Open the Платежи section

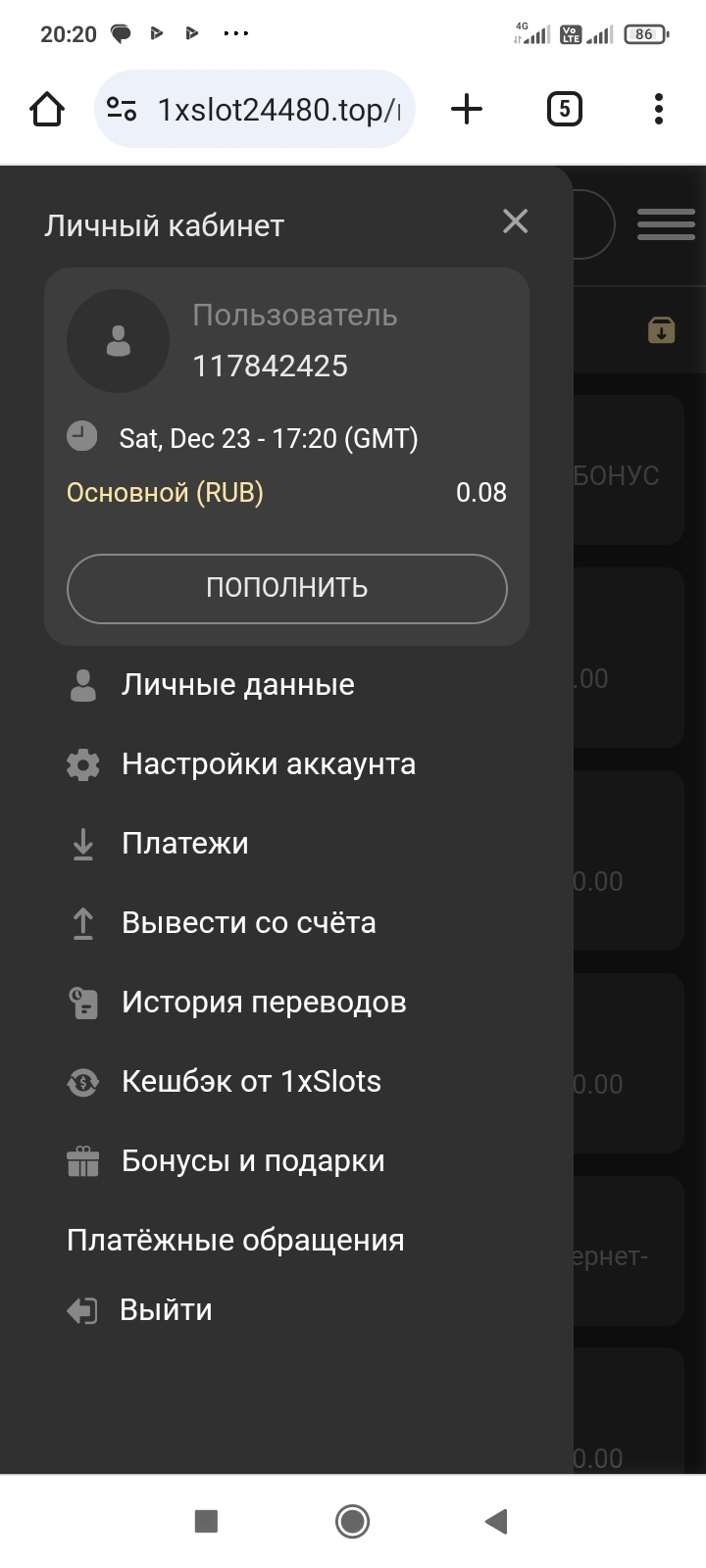click(x=184, y=844)
